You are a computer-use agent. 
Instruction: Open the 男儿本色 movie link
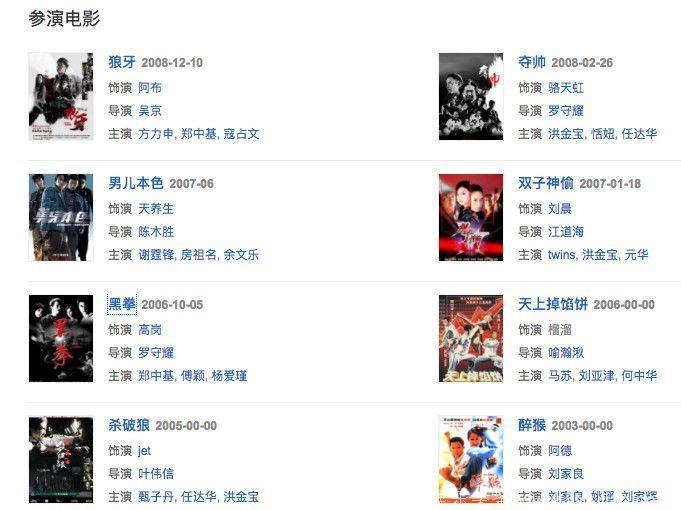click(135, 183)
